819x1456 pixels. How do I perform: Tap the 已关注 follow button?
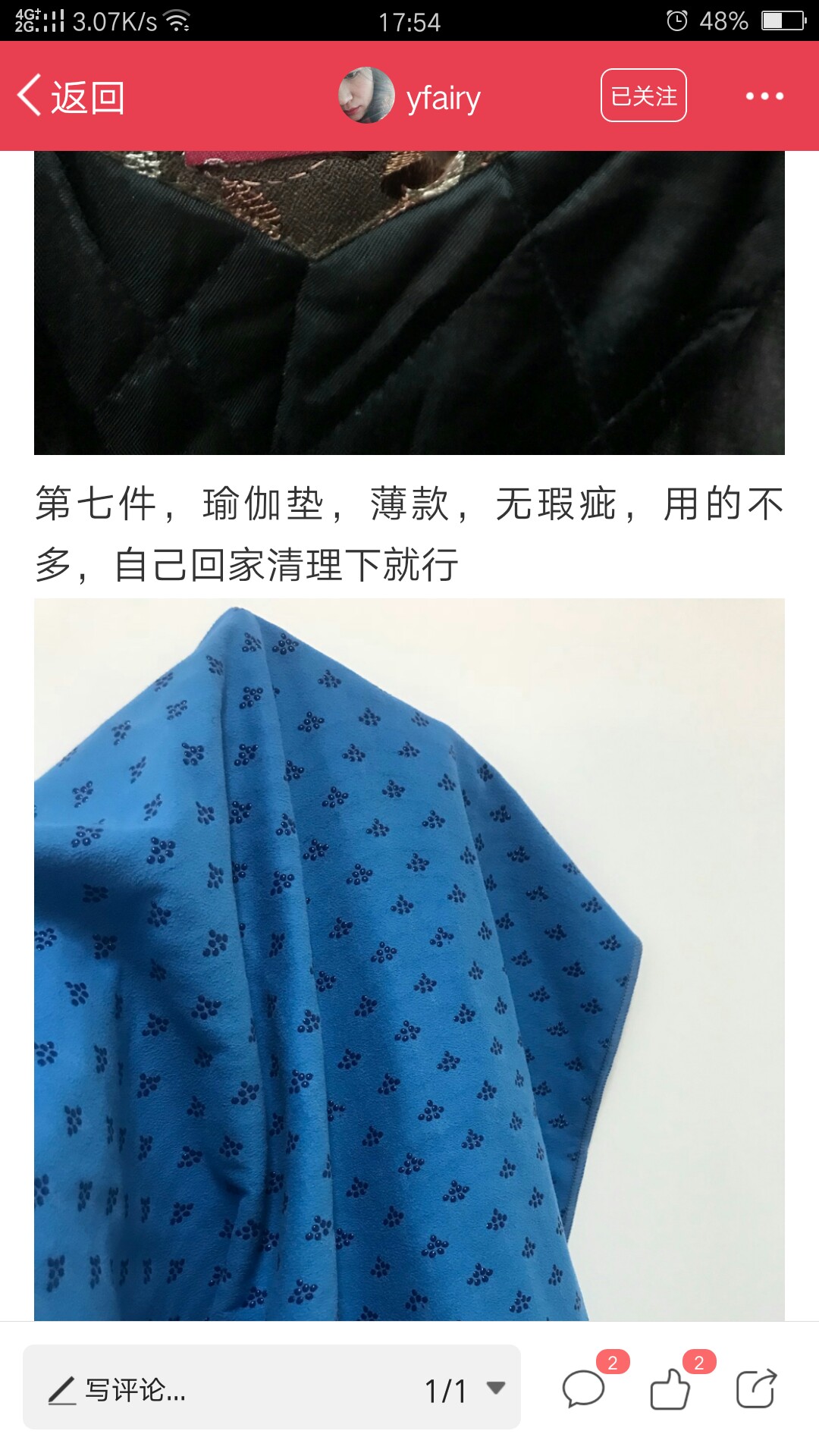tap(644, 96)
